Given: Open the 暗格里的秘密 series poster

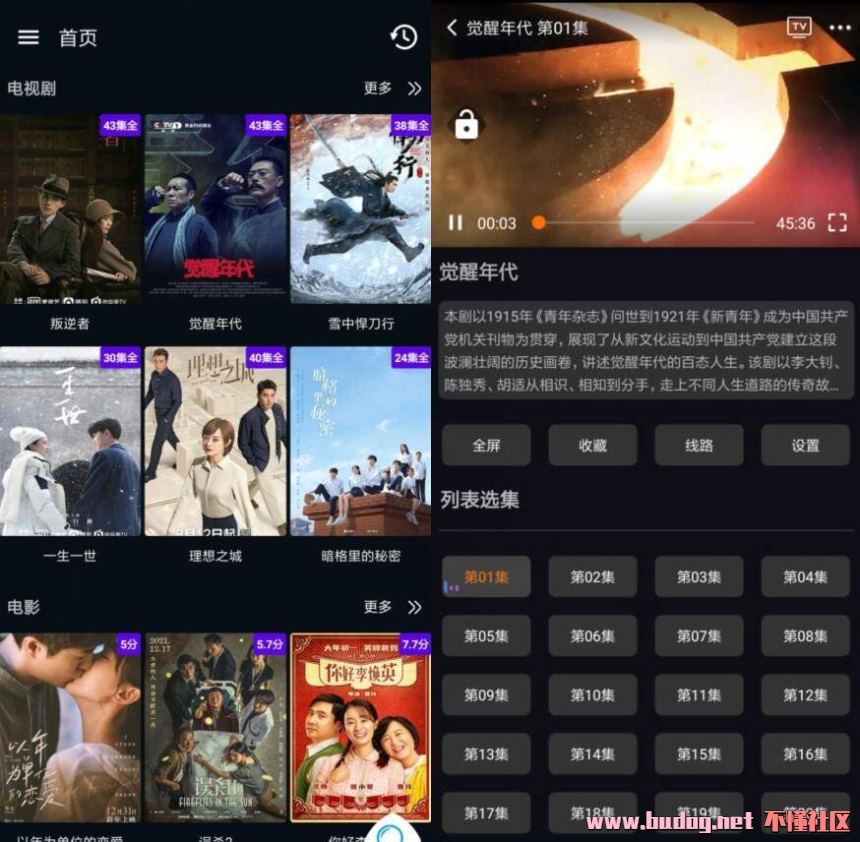Looking at the screenshot, I should [360, 441].
